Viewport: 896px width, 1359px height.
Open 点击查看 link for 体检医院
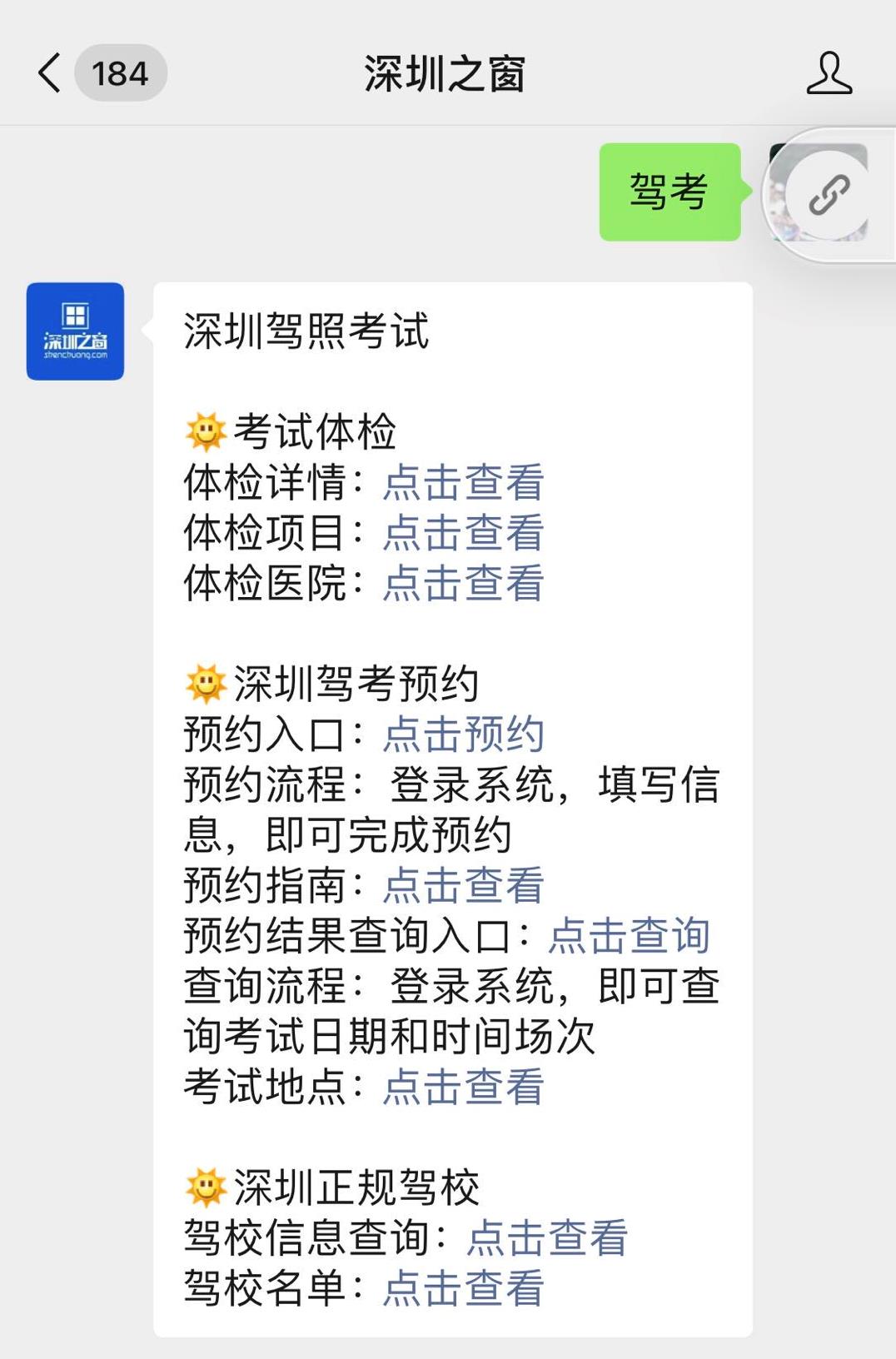(463, 583)
